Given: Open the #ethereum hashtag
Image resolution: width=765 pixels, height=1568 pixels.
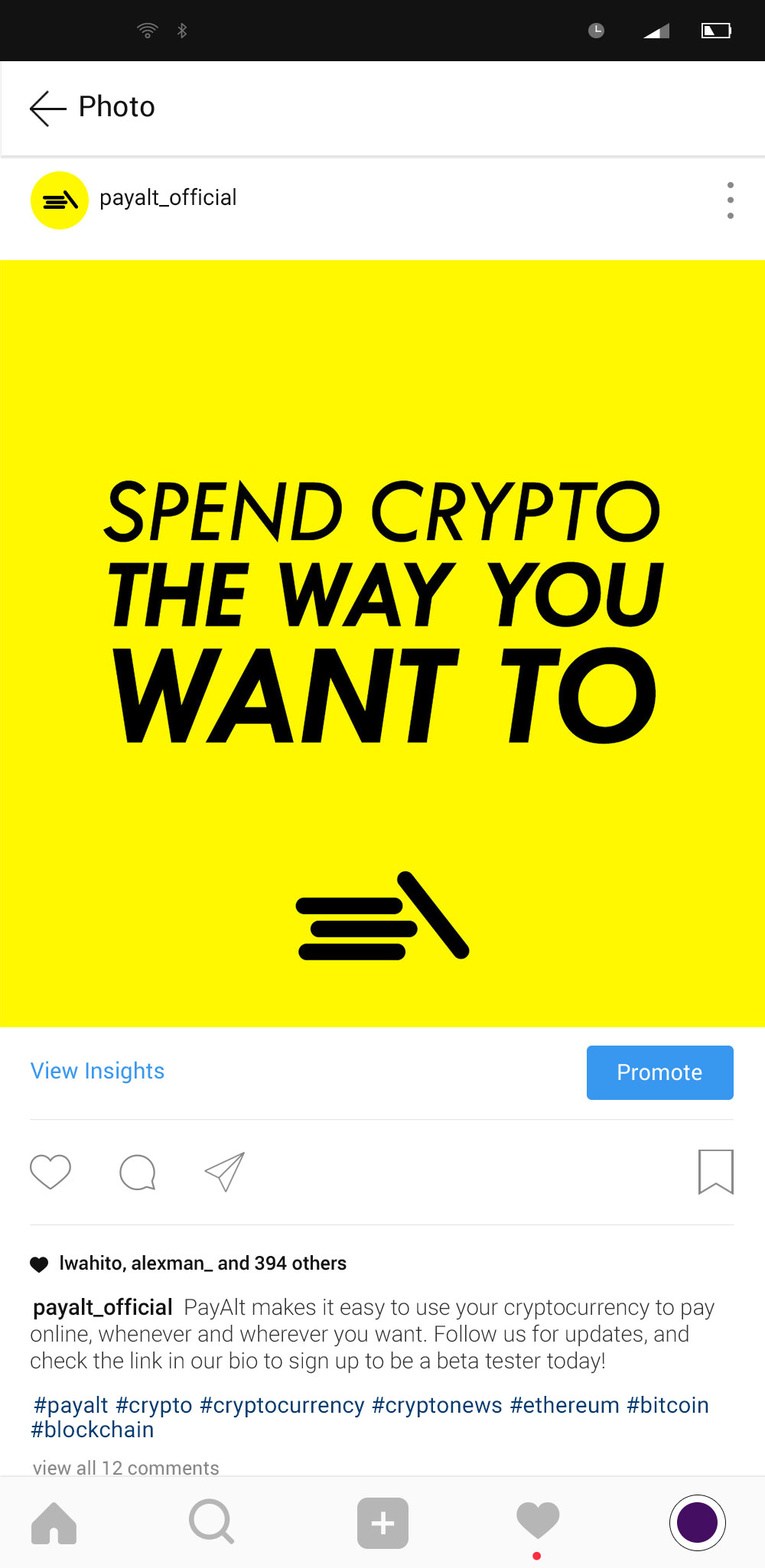Looking at the screenshot, I should (564, 1405).
